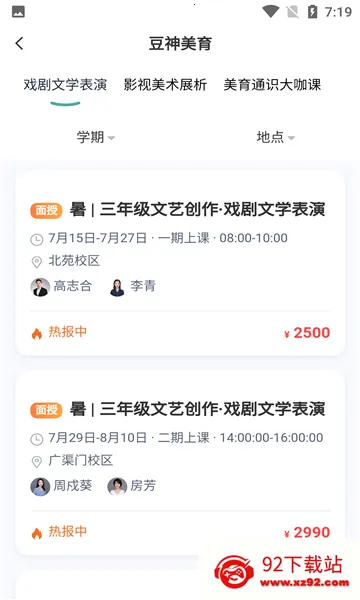360x600 pixels.
Task: Switch to the 影视美术展析 tab
Action: click(x=165, y=85)
